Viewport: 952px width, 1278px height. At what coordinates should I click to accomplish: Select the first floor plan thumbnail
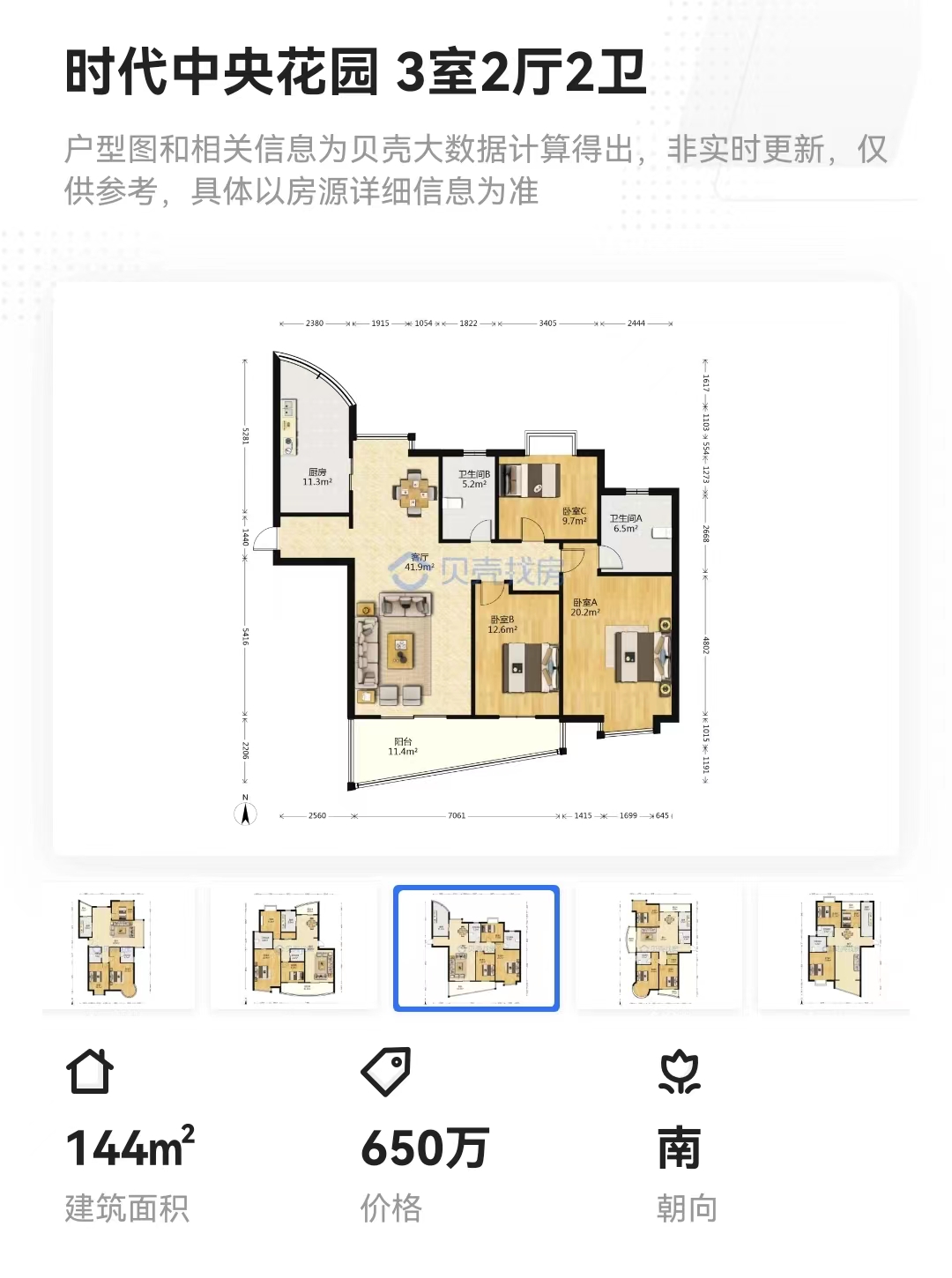tap(118, 947)
